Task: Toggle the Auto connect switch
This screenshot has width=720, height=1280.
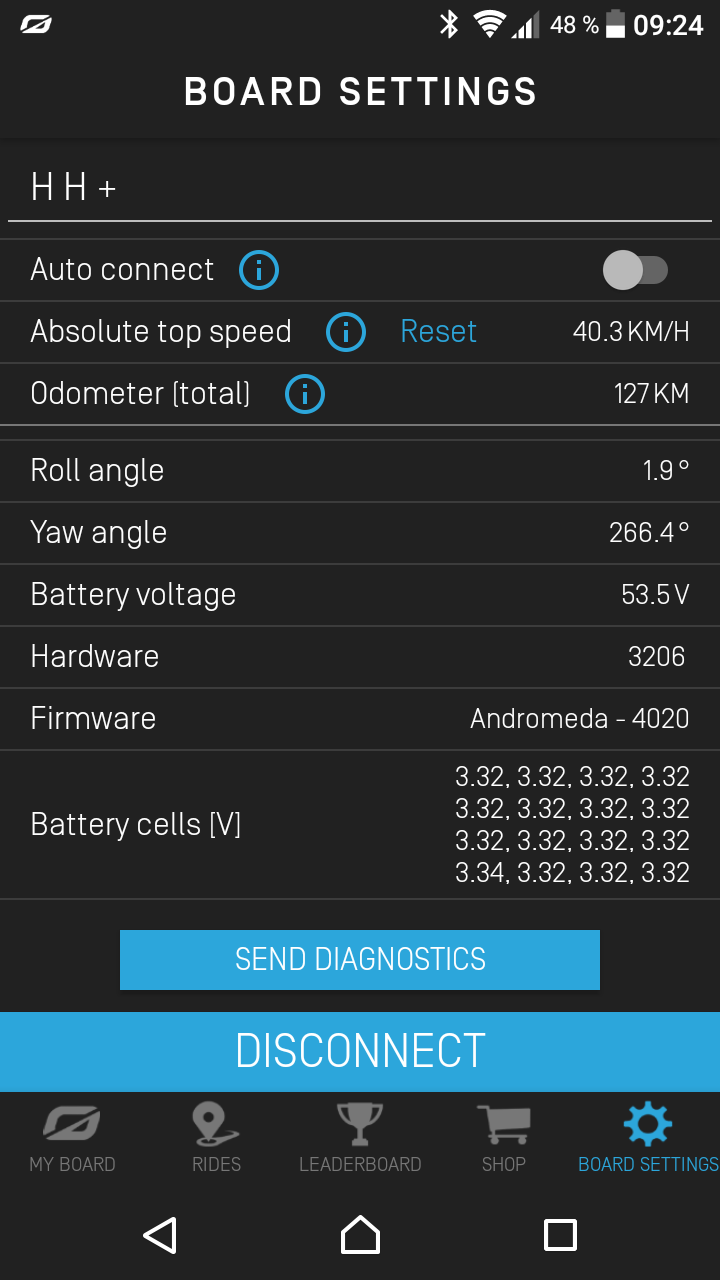Action: click(x=635, y=270)
